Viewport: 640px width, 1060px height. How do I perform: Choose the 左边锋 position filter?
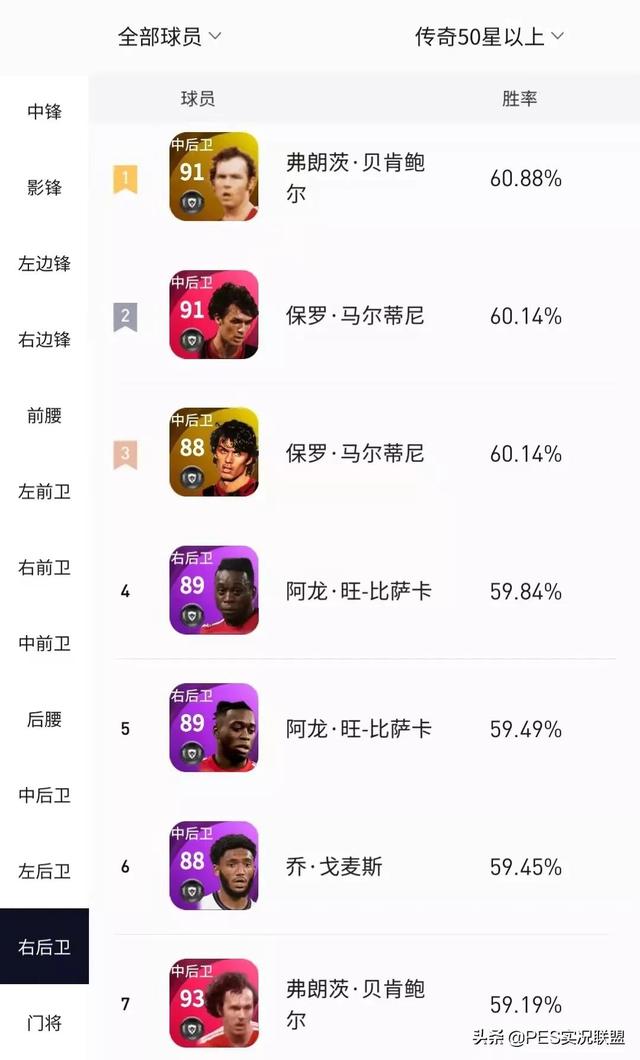pyautogui.click(x=44, y=264)
